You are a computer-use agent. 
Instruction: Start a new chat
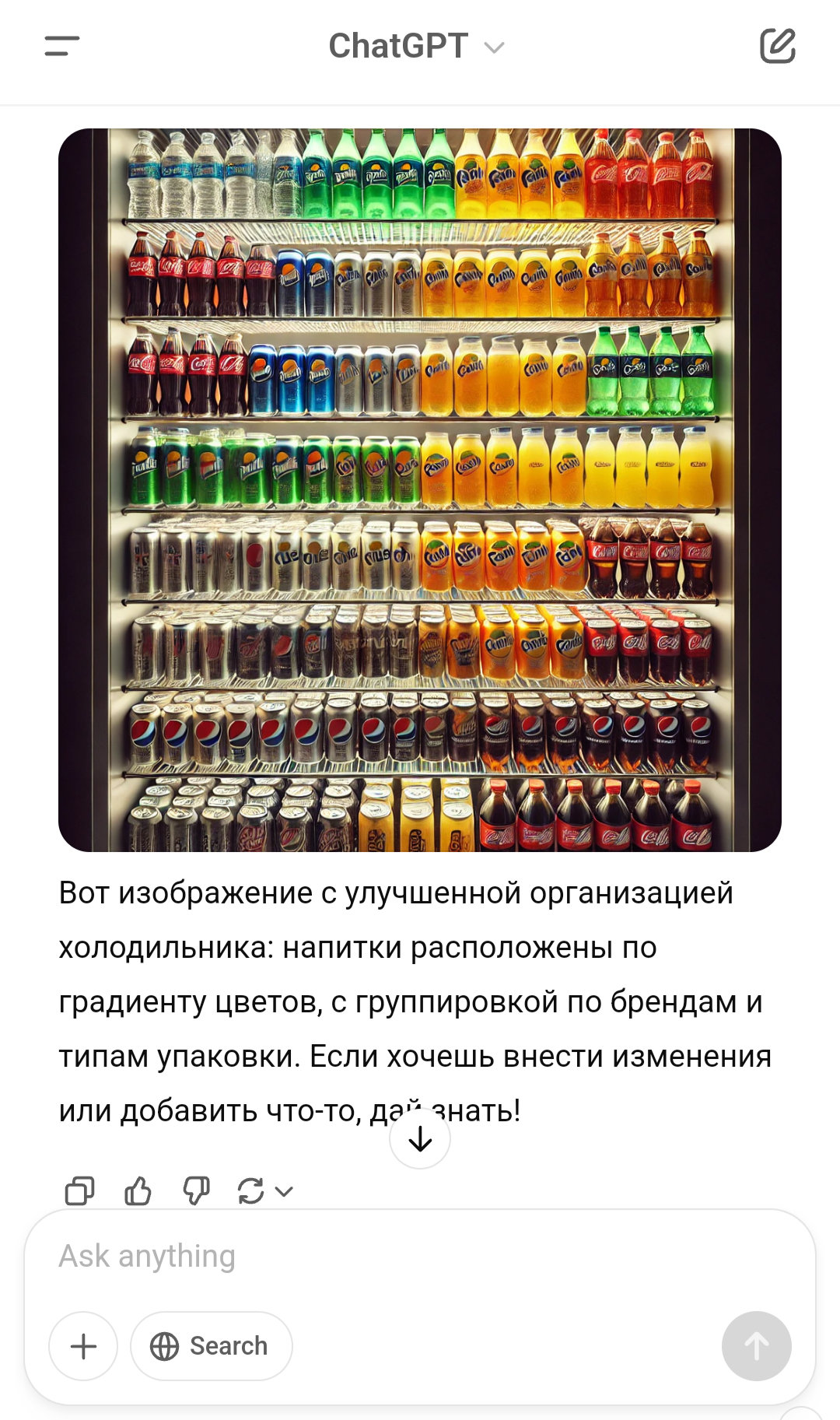tap(777, 46)
